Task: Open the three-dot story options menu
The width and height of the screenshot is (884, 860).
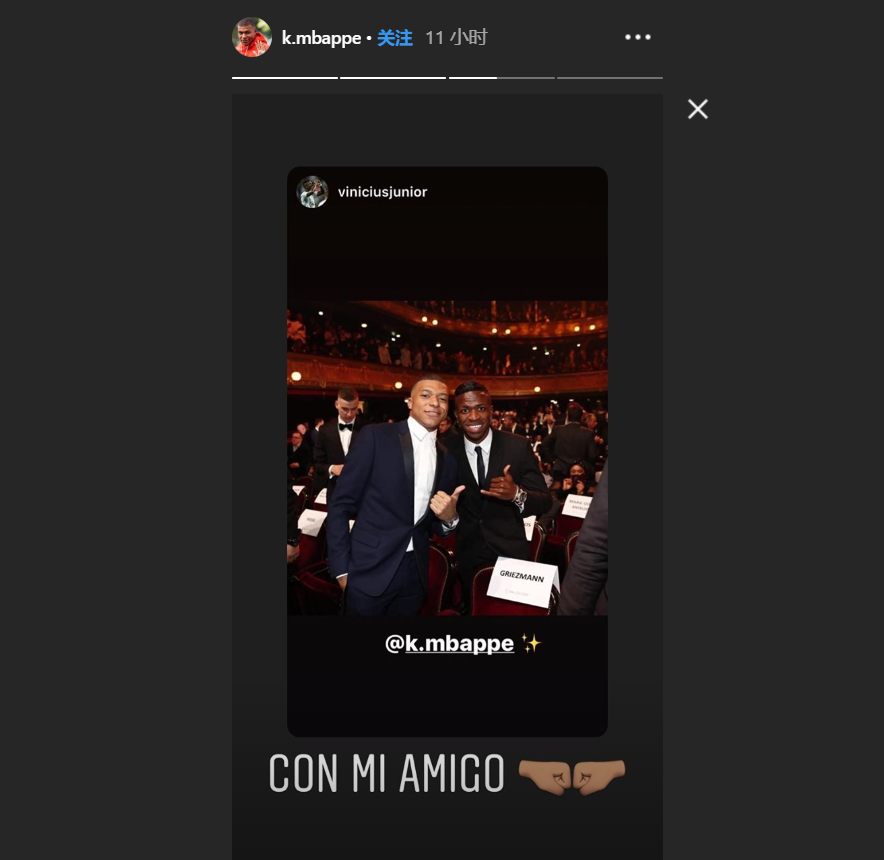Action: pos(637,38)
